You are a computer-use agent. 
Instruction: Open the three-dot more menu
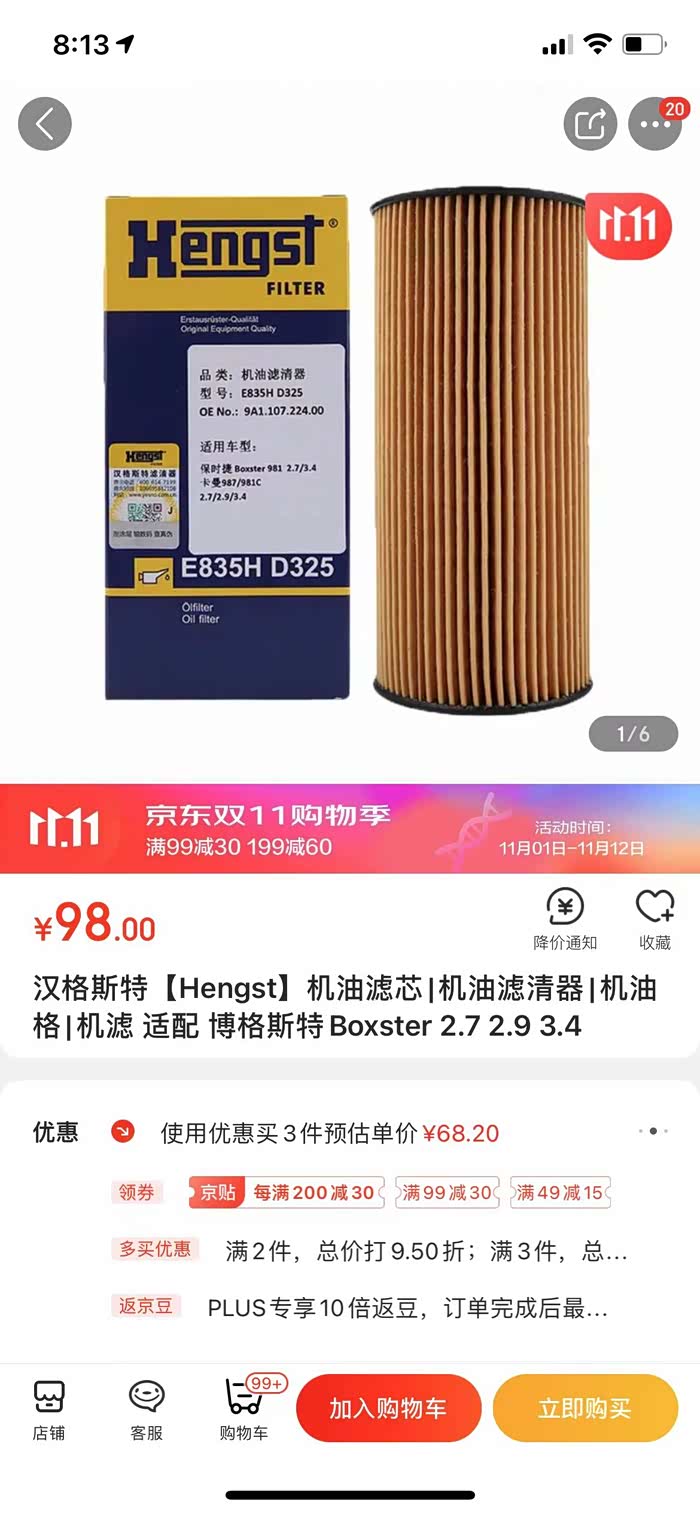click(x=655, y=124)
